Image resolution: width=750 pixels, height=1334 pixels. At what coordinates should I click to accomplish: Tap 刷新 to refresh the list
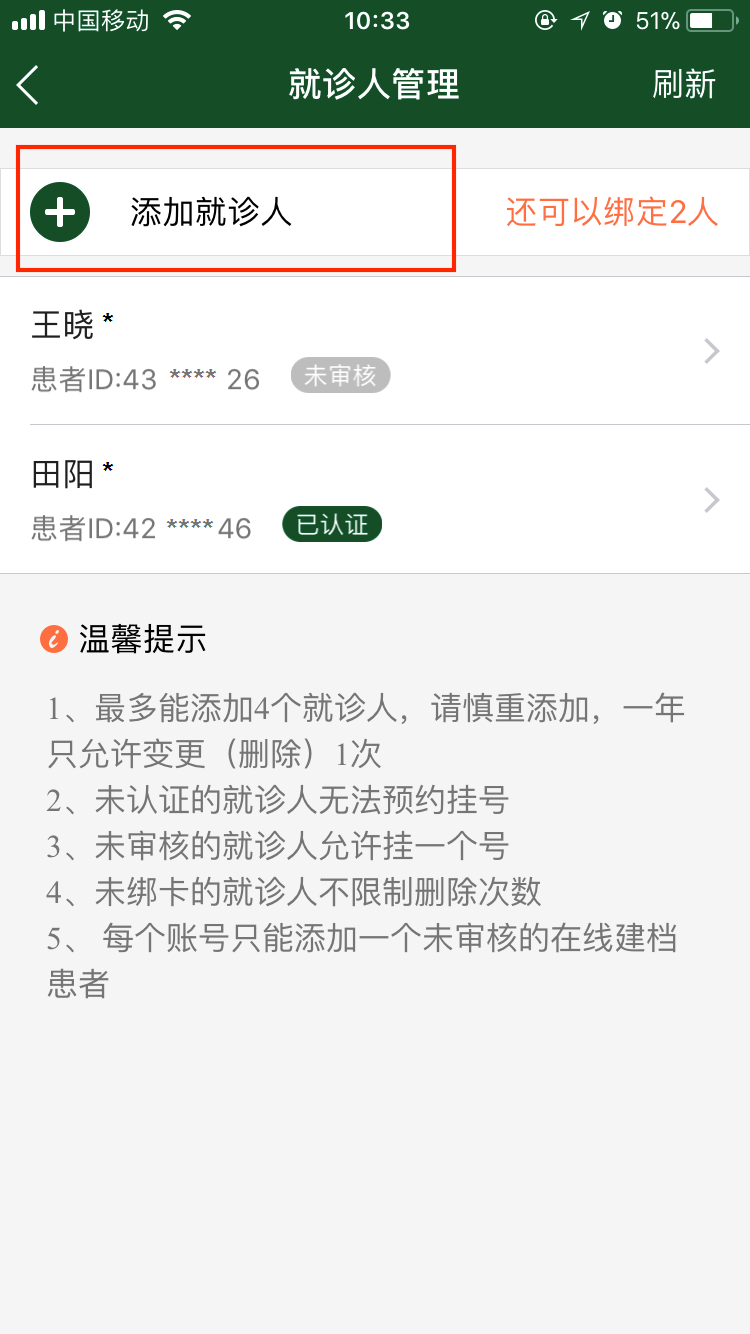pos(684,85)
